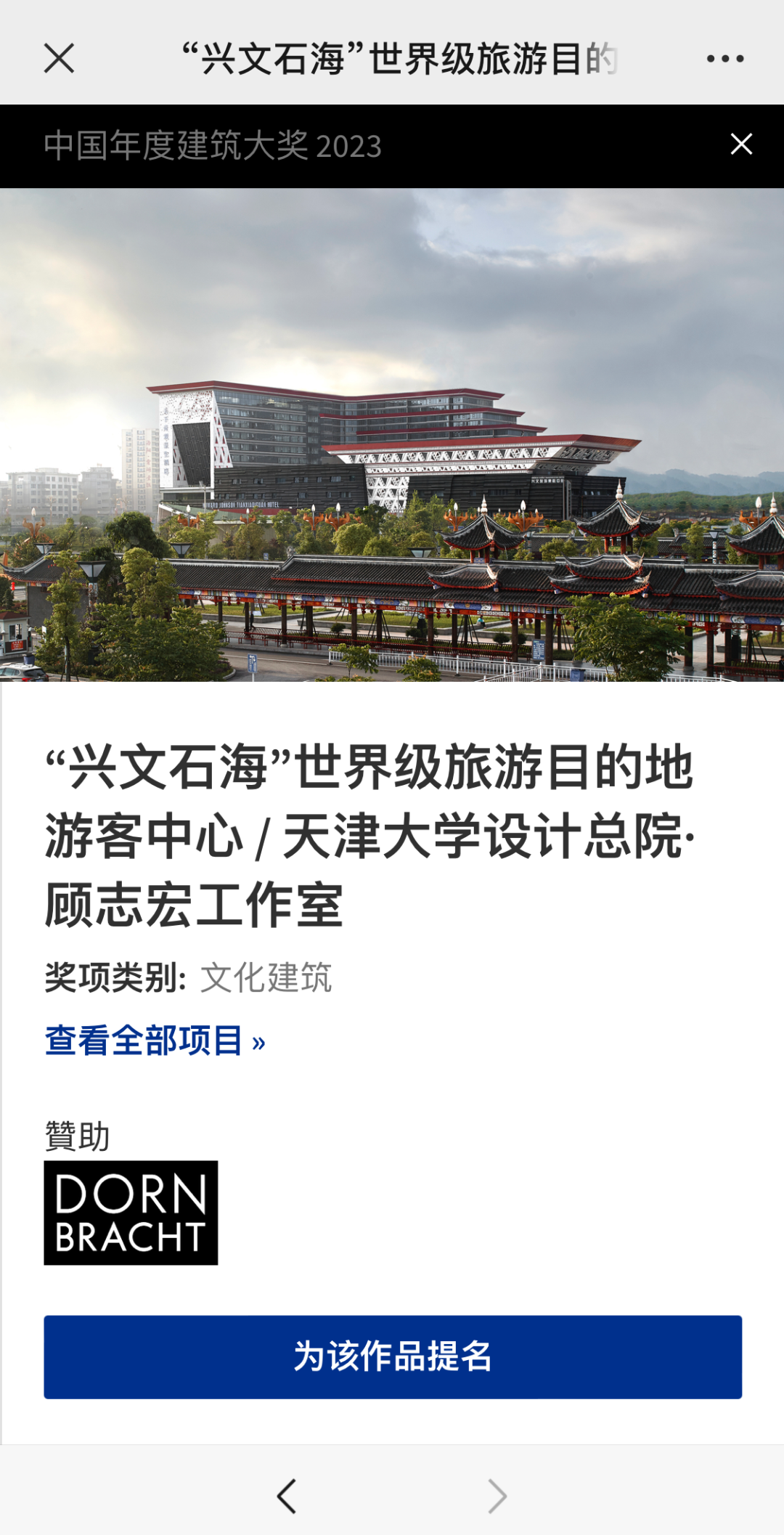Tap the 为该作品提名 button
784x1535 pixels.
392,1356
